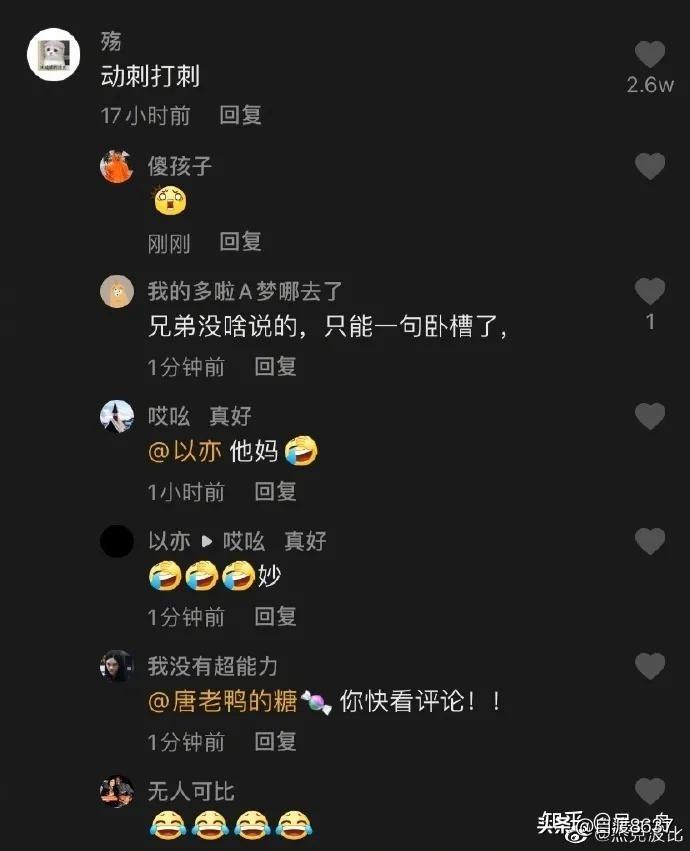
Task: View 傻孩子's profile picture
Action: [117, 166]
